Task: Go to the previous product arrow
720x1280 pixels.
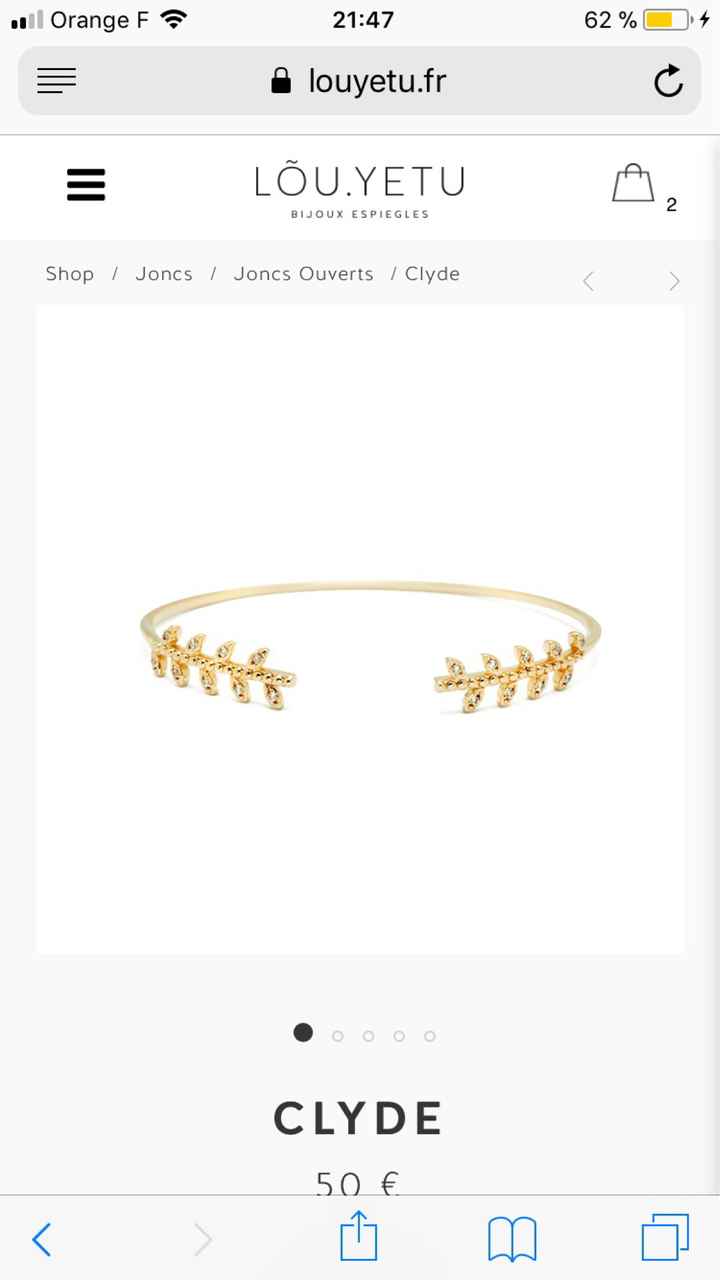Action: coord(589,281)
